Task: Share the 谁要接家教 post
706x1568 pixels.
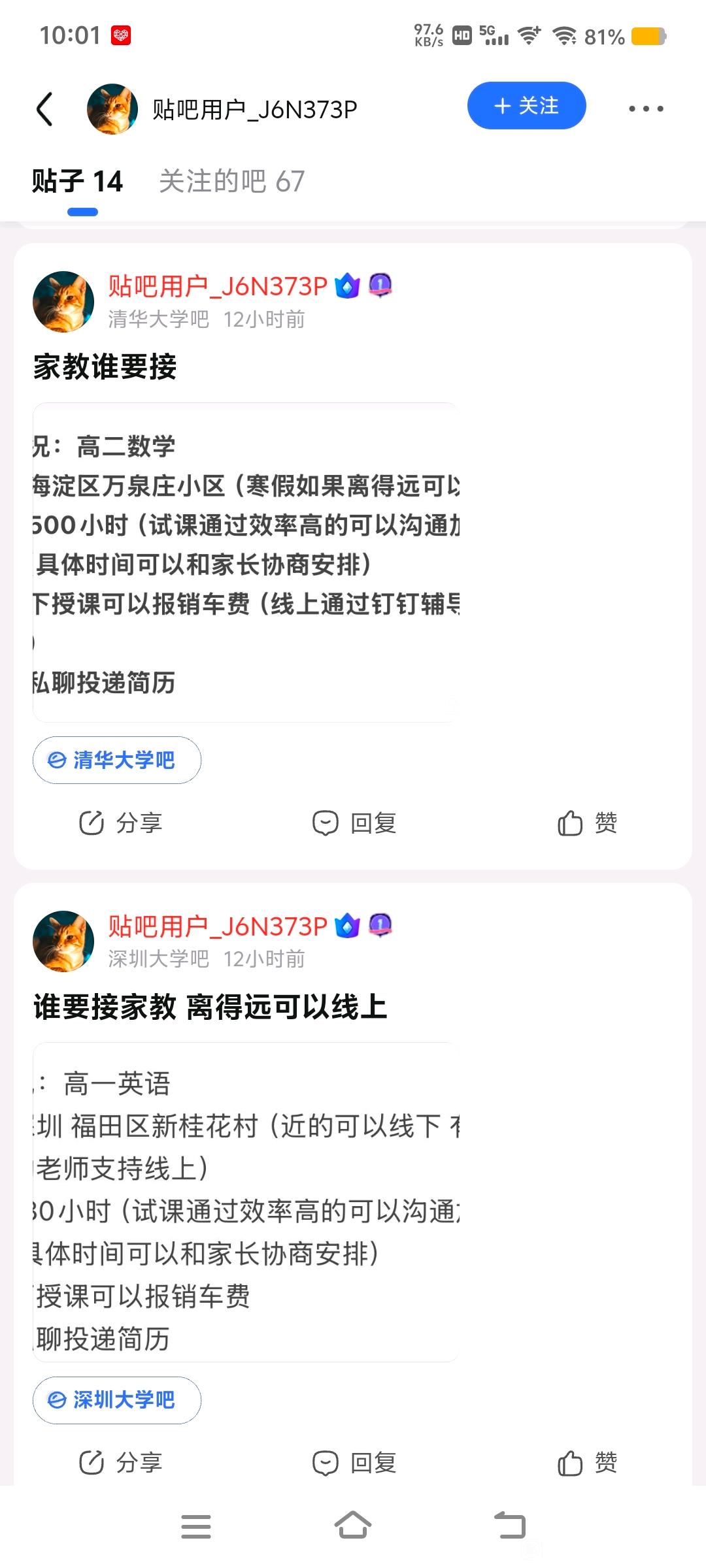Action: tap(120, 1462)
